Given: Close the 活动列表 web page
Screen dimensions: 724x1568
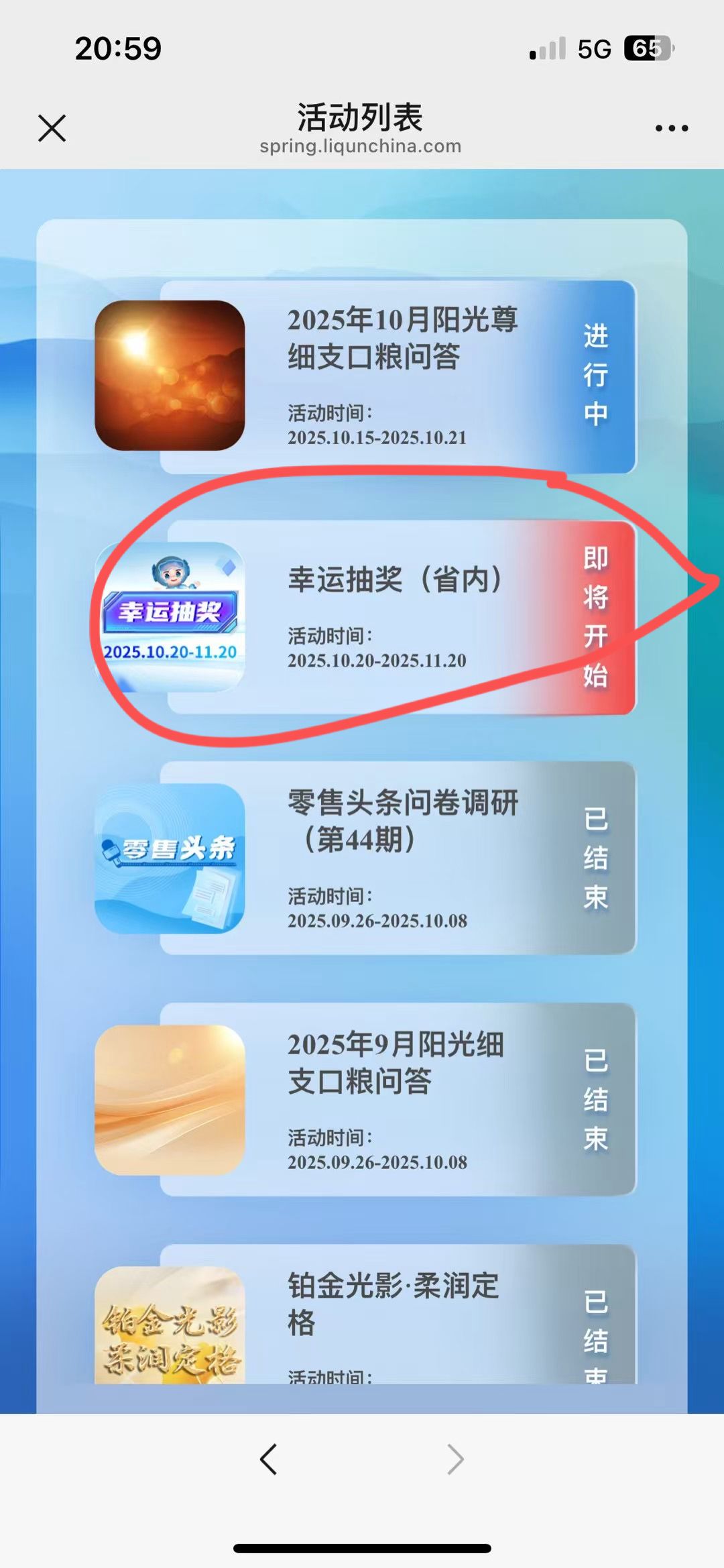Looking at the screenshot, I should tap(52, 128).
